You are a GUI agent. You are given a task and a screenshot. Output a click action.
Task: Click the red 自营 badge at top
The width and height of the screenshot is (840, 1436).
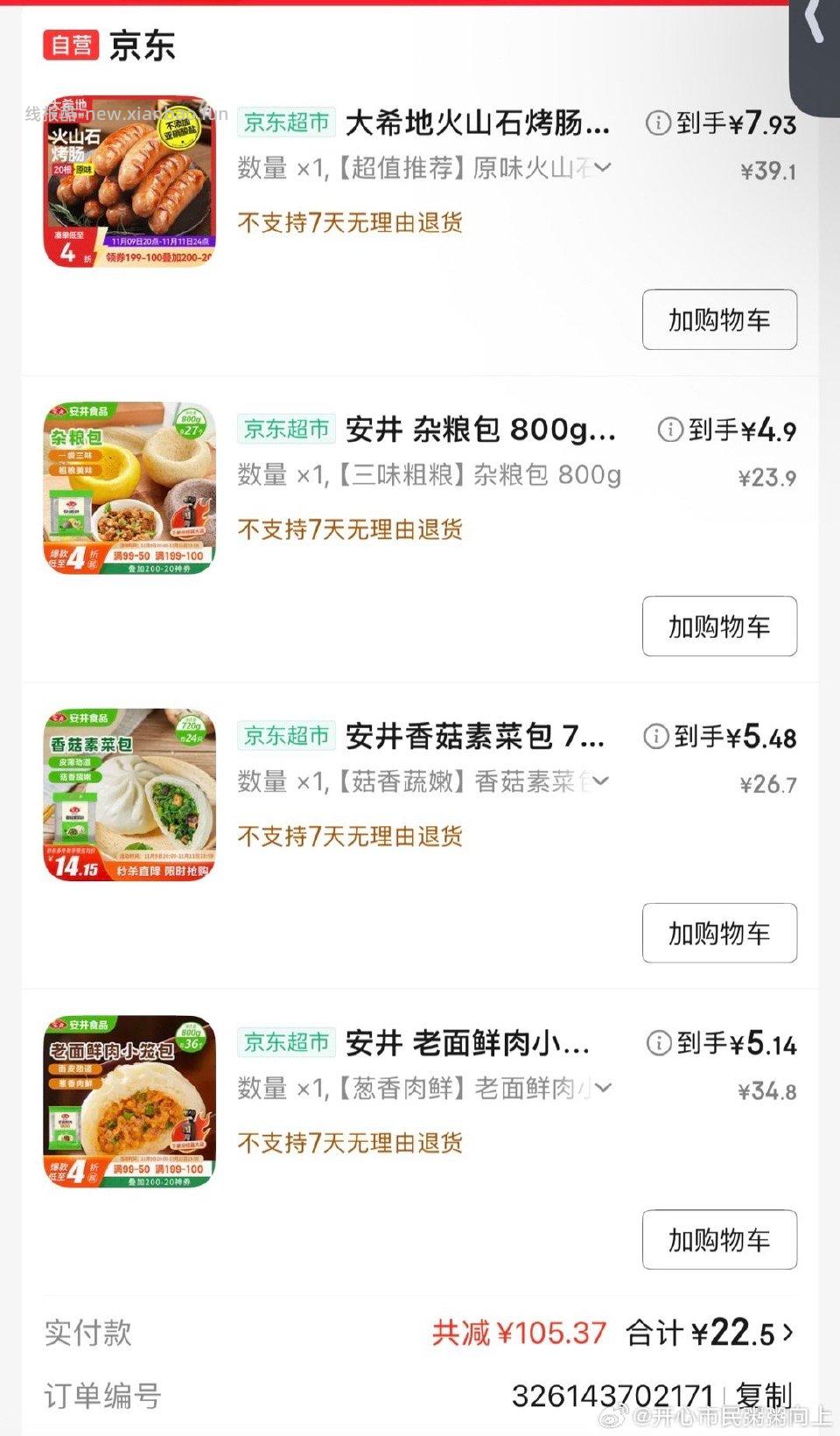[73, 46]
